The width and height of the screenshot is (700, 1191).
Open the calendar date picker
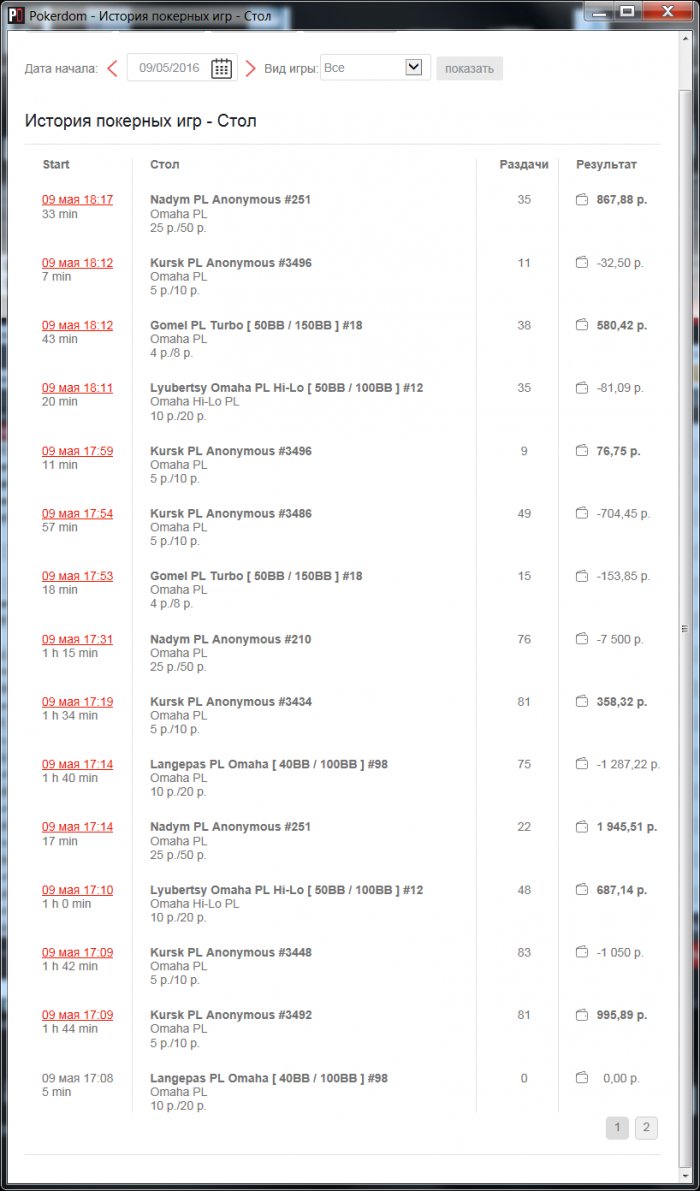coord(222,68)
